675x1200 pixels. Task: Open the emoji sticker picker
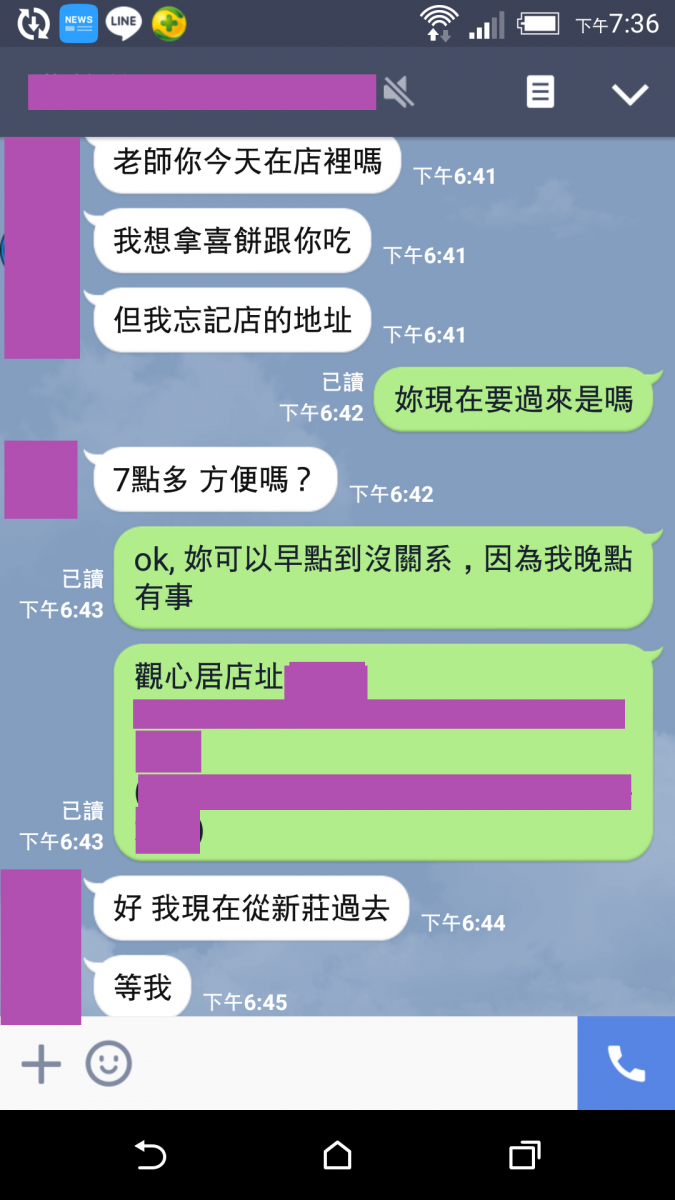[x=108, y=1064]
